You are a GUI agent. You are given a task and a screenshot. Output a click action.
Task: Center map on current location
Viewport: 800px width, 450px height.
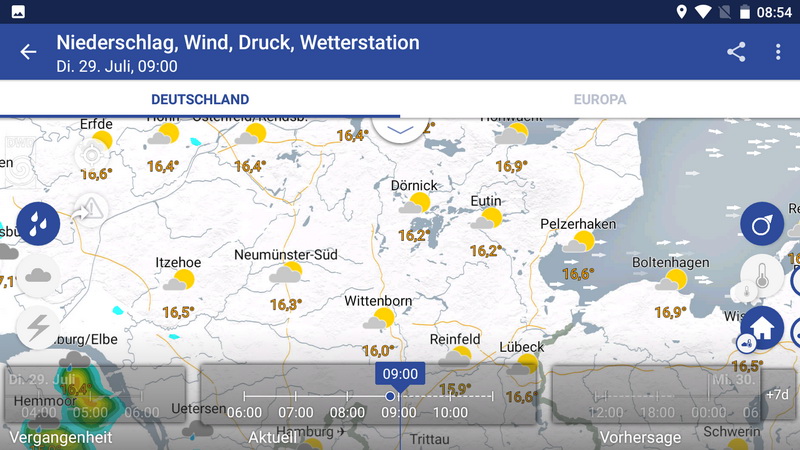tap(91, 156)
